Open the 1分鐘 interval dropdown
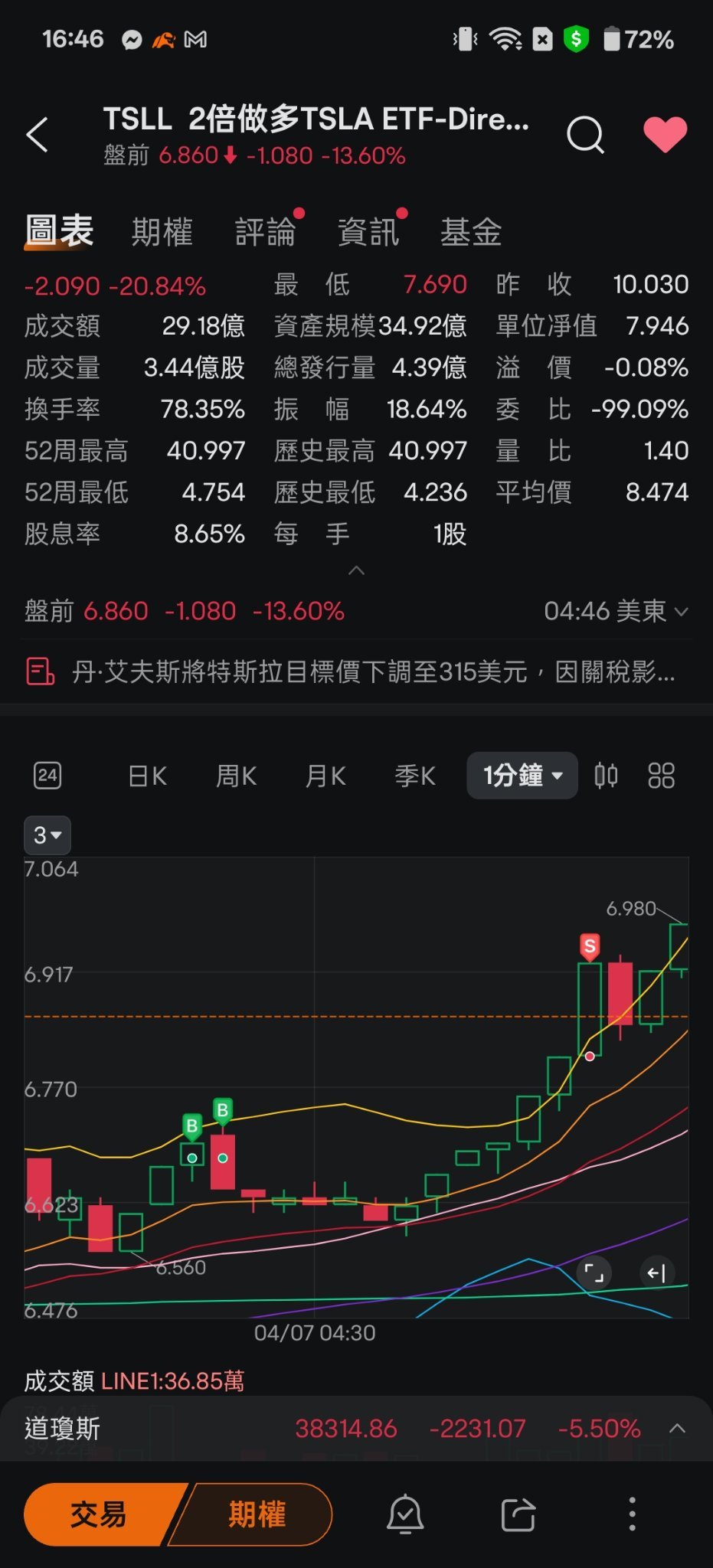 pyautogui.click(x=522, y=776)
